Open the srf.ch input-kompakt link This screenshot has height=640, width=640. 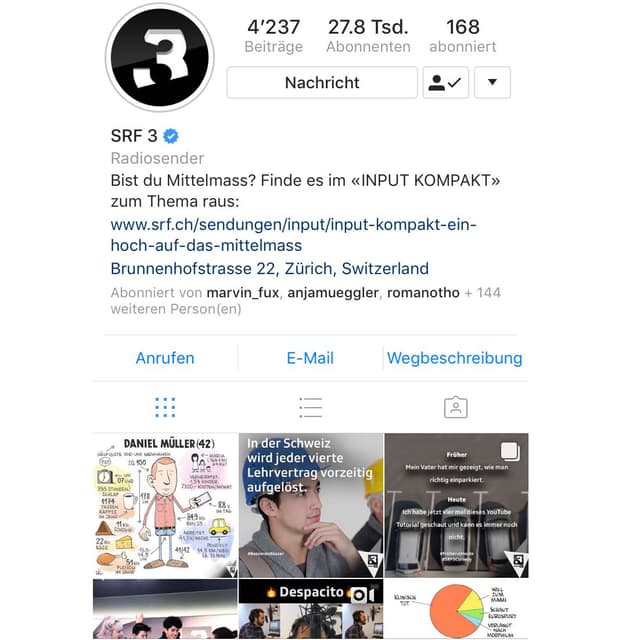293,235
